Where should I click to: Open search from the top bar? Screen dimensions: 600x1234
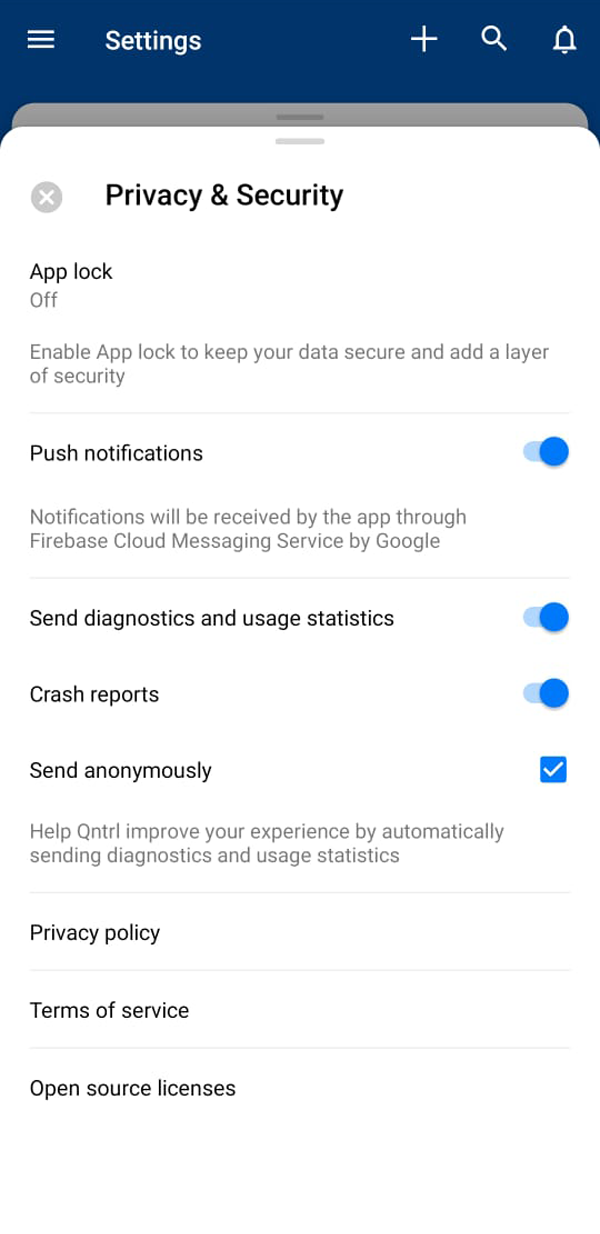[x=494, y=40]
